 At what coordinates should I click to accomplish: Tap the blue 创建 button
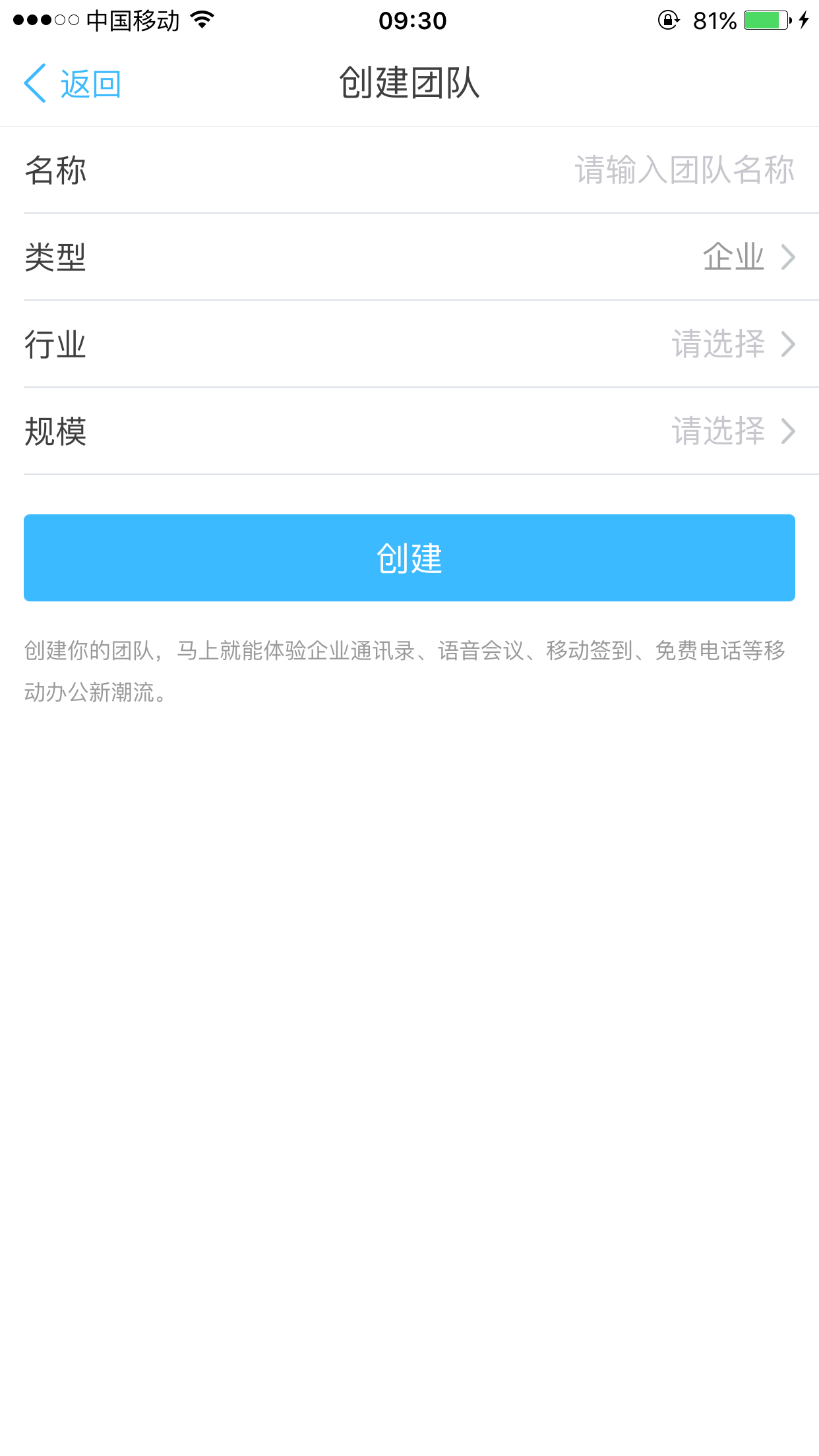tap(409, 558)
